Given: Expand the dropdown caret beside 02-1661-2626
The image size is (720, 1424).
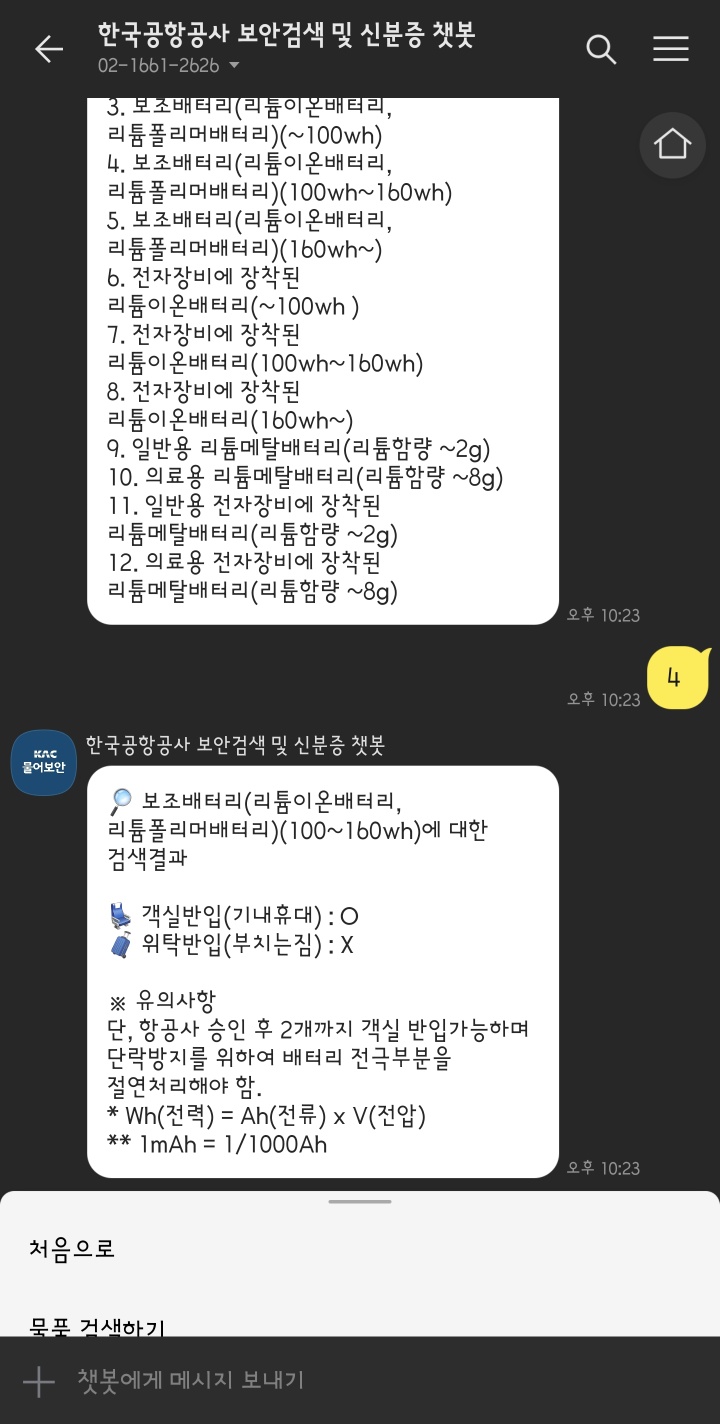Looking at the screenshot, I should pos(233,62).
